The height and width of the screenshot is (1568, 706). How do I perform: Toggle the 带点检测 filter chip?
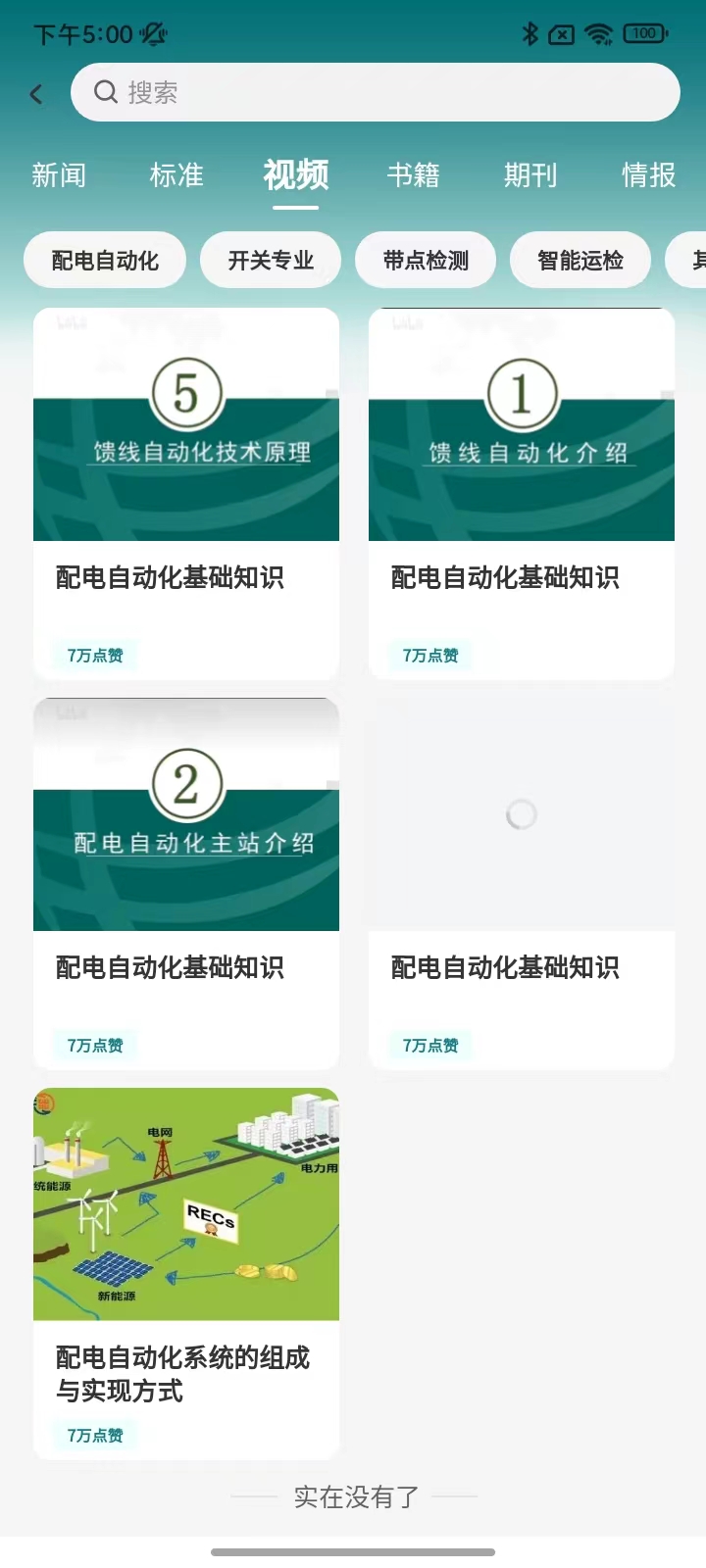(426, 260)
